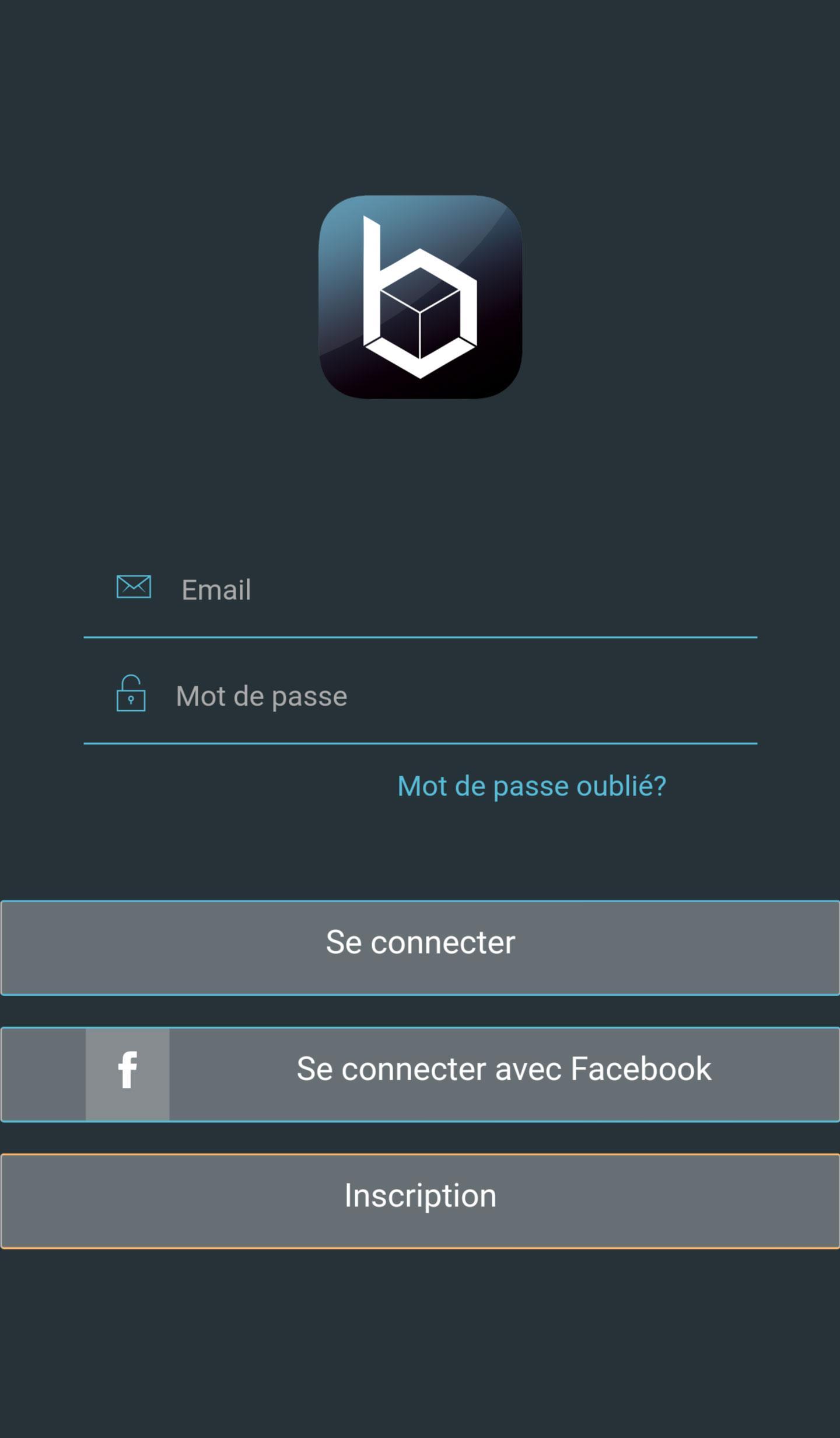Open the Inscription sign-up button

pyautogui.click(x=420, y=1196)
